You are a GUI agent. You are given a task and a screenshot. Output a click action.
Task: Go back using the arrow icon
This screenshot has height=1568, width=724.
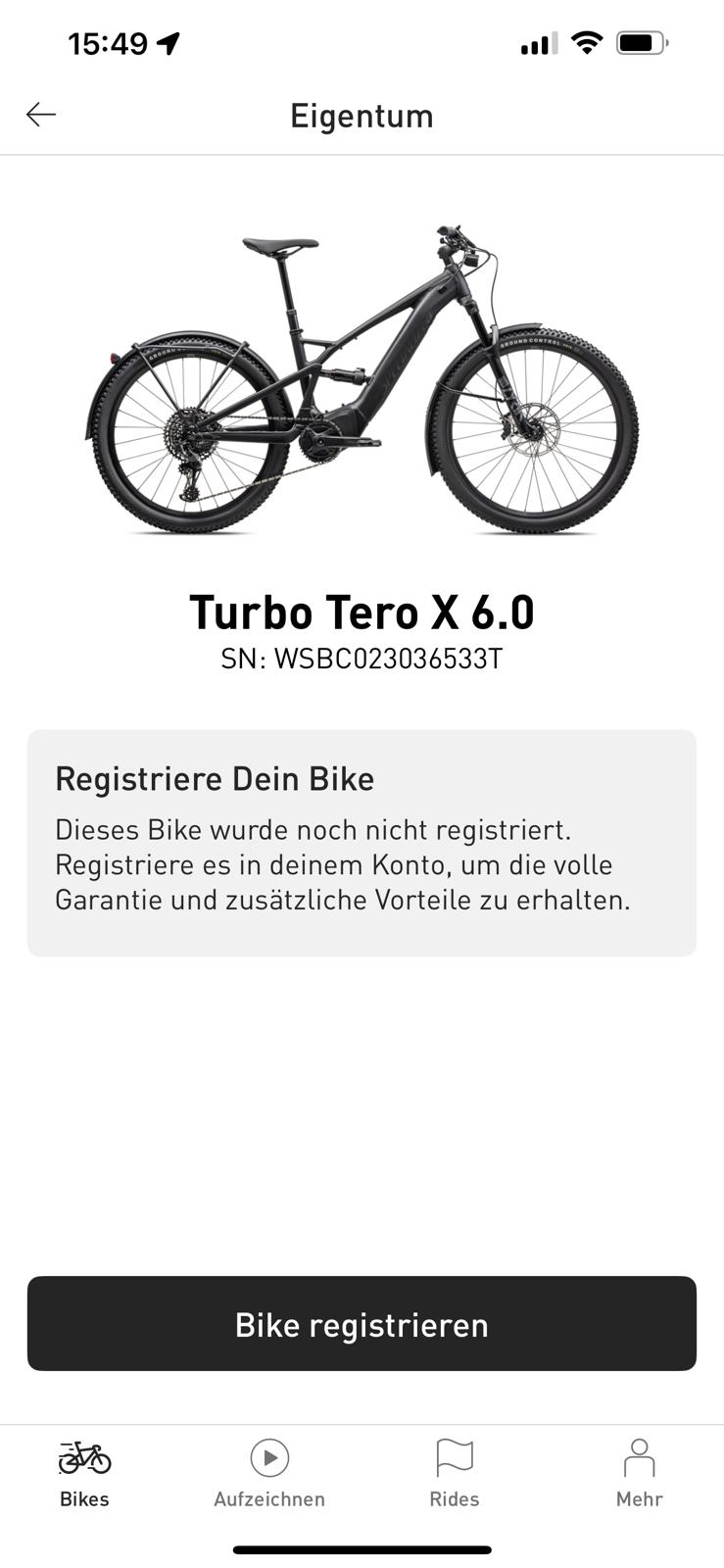pos(41,115)
